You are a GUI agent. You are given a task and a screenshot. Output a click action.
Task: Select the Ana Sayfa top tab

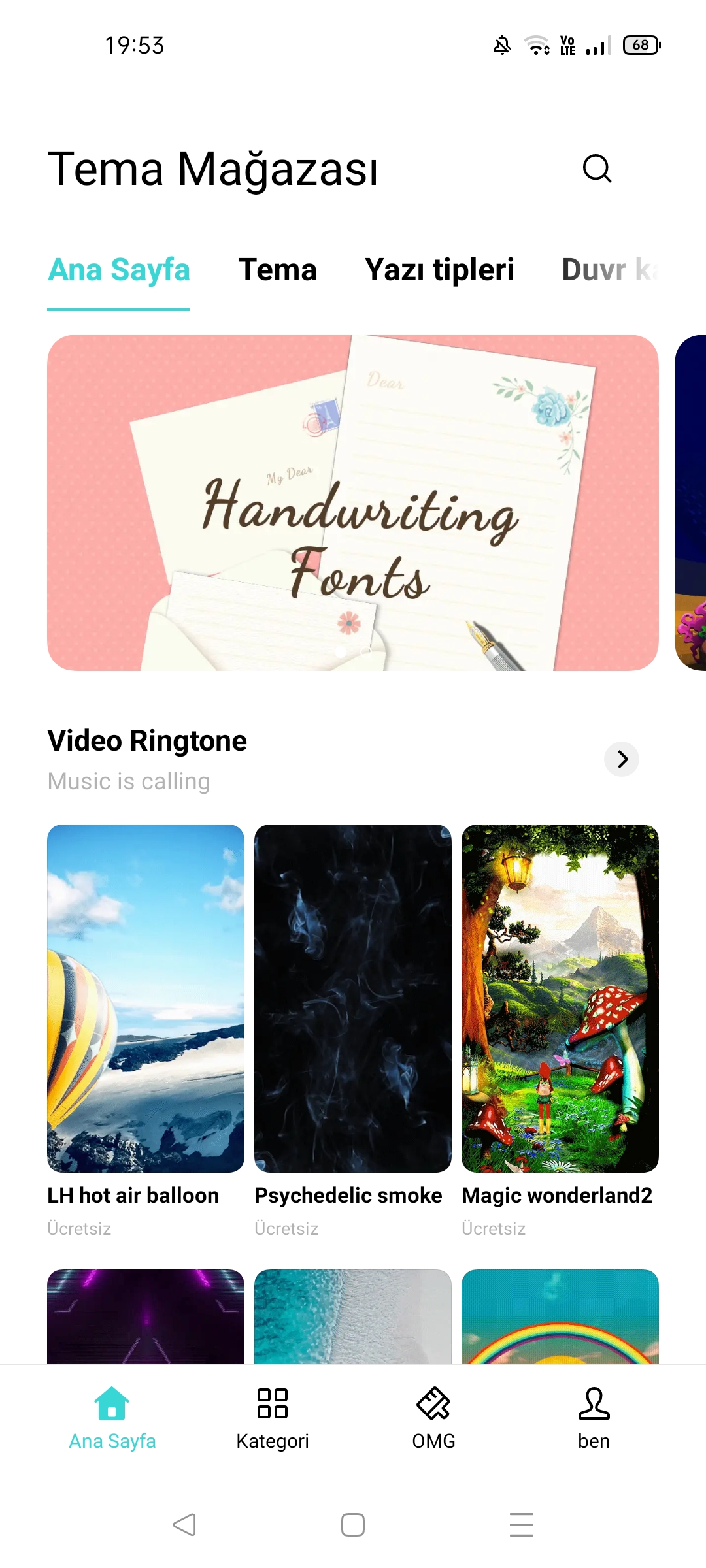click(x=118, y=270)
